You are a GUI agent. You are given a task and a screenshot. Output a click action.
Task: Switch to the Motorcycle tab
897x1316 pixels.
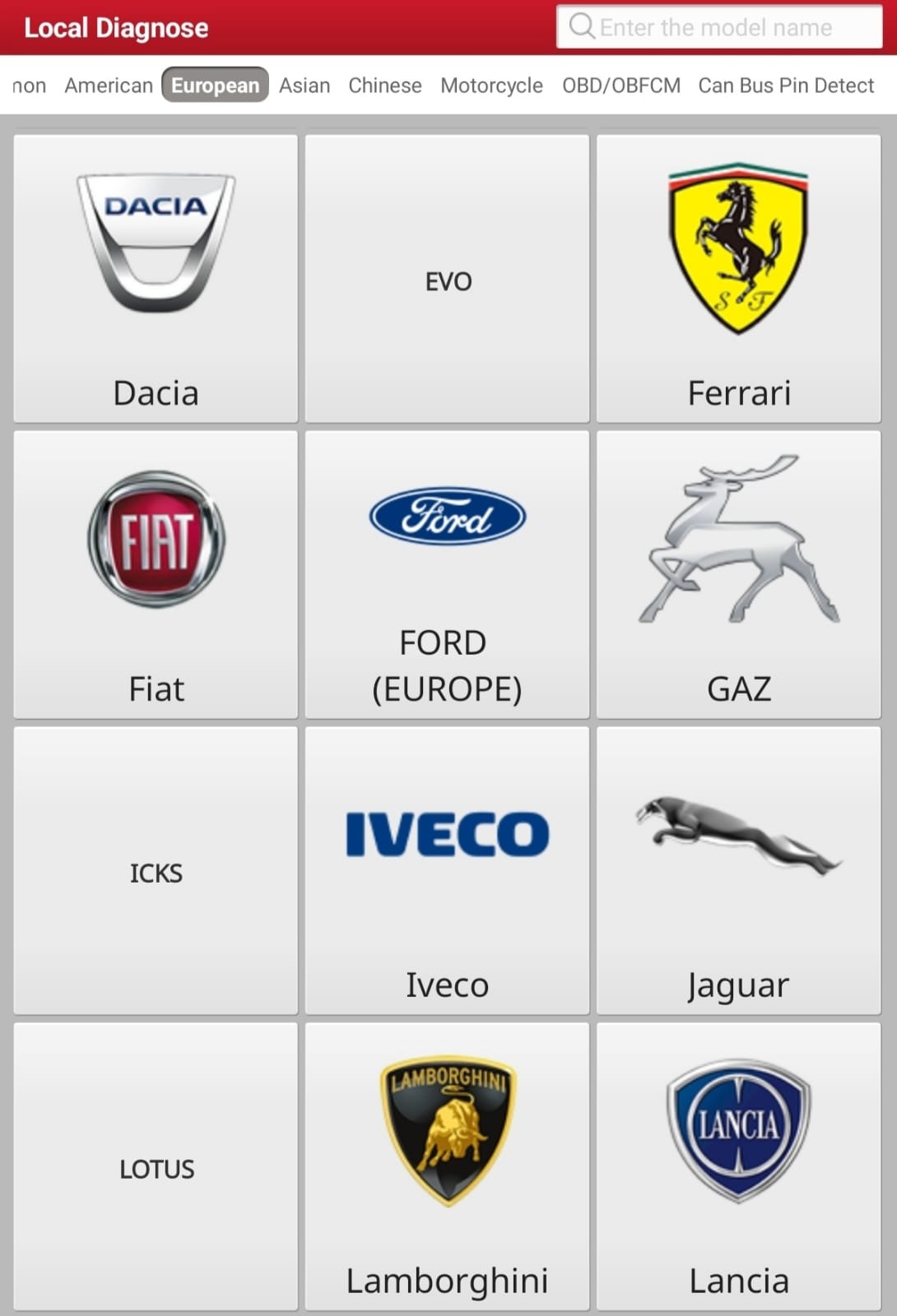[491, 86]
